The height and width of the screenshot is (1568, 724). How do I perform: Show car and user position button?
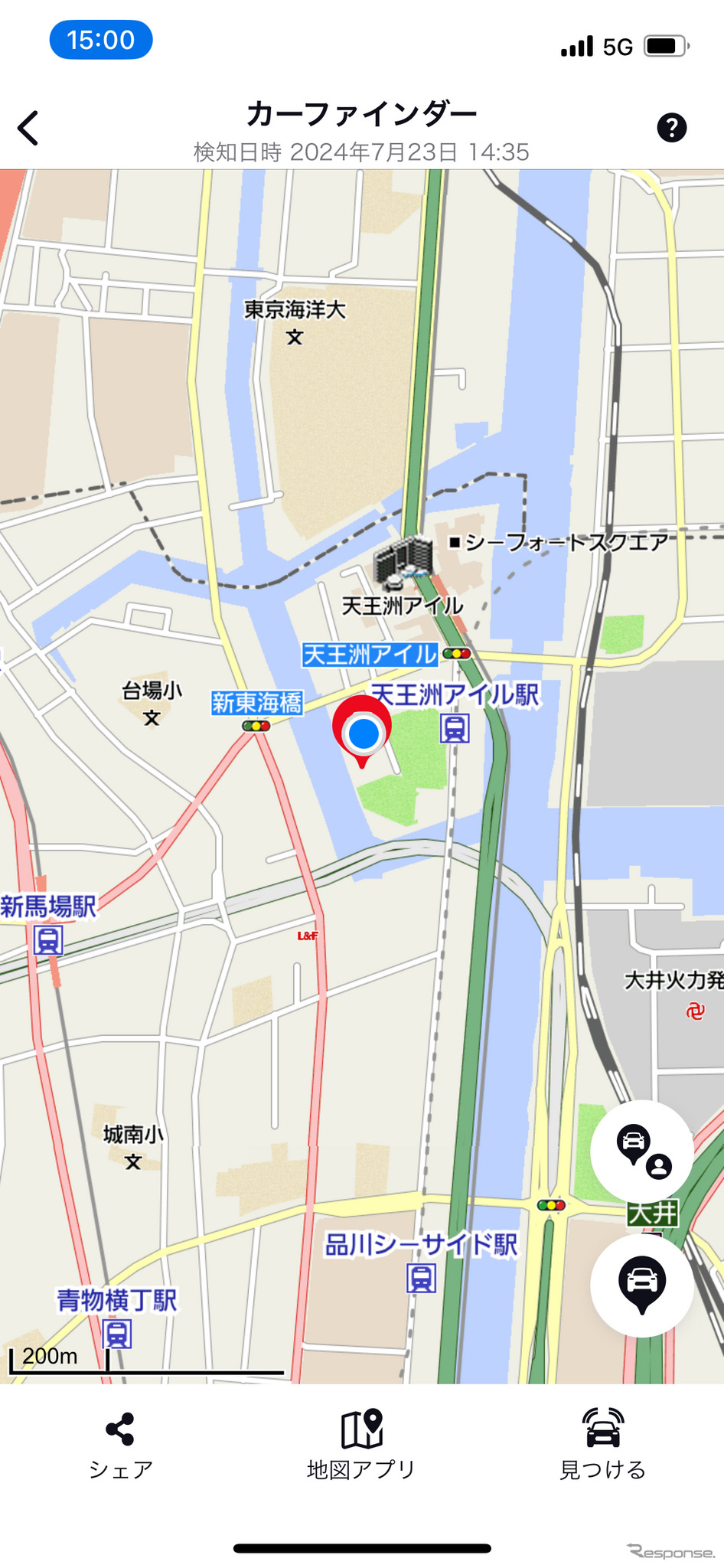(642, 1151)
